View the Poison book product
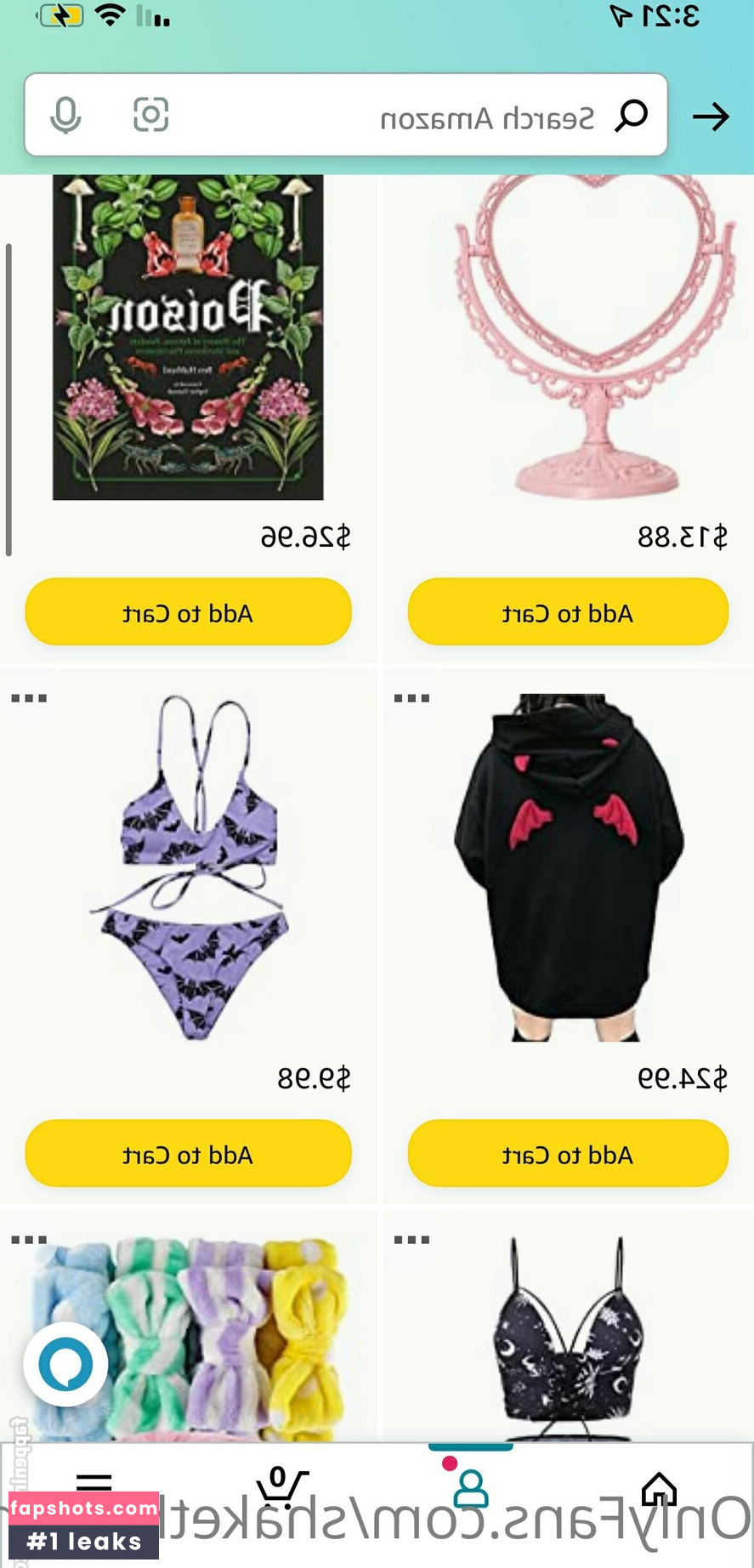This screenshot has height=1568, width=754. pos(188,338)
